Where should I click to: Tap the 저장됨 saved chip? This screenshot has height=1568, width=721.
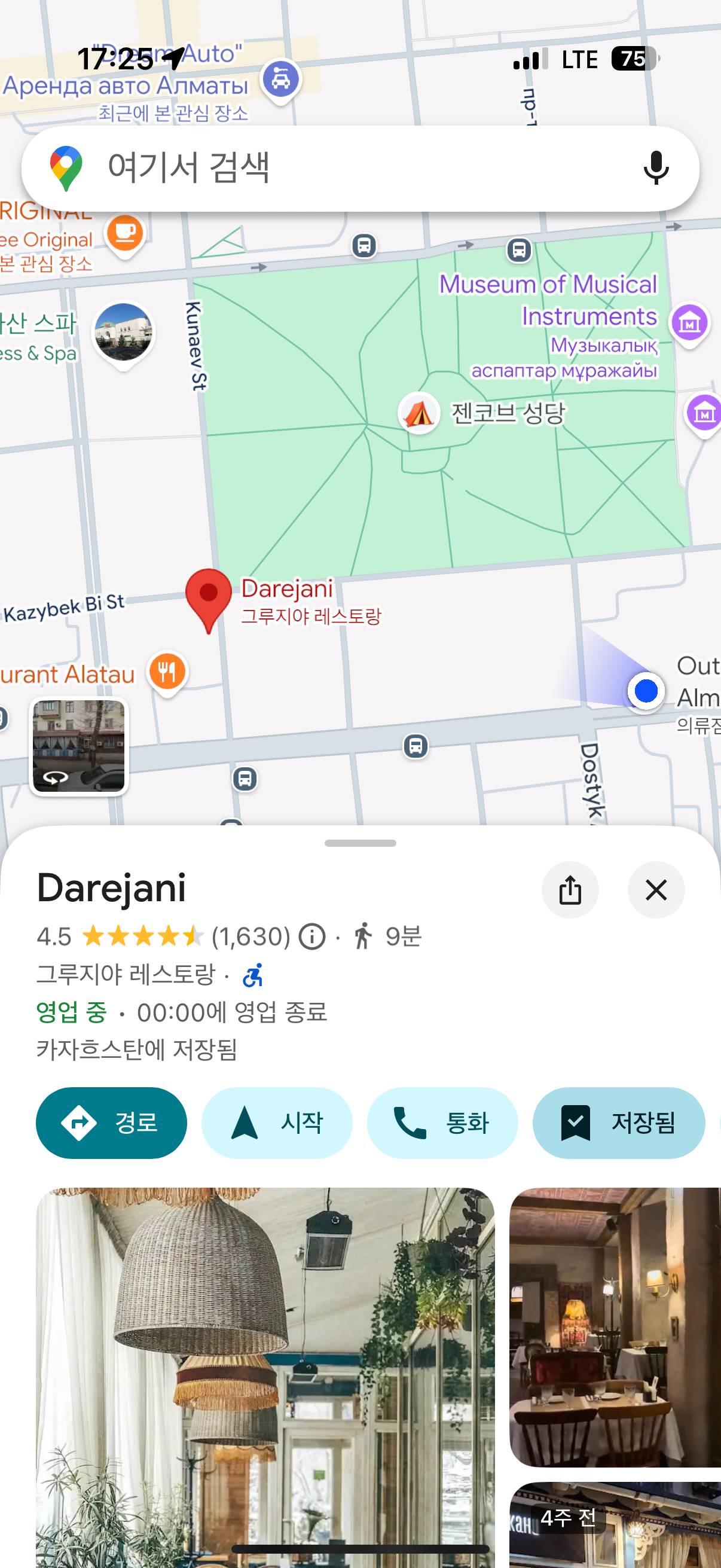(x=618, y=1122)
